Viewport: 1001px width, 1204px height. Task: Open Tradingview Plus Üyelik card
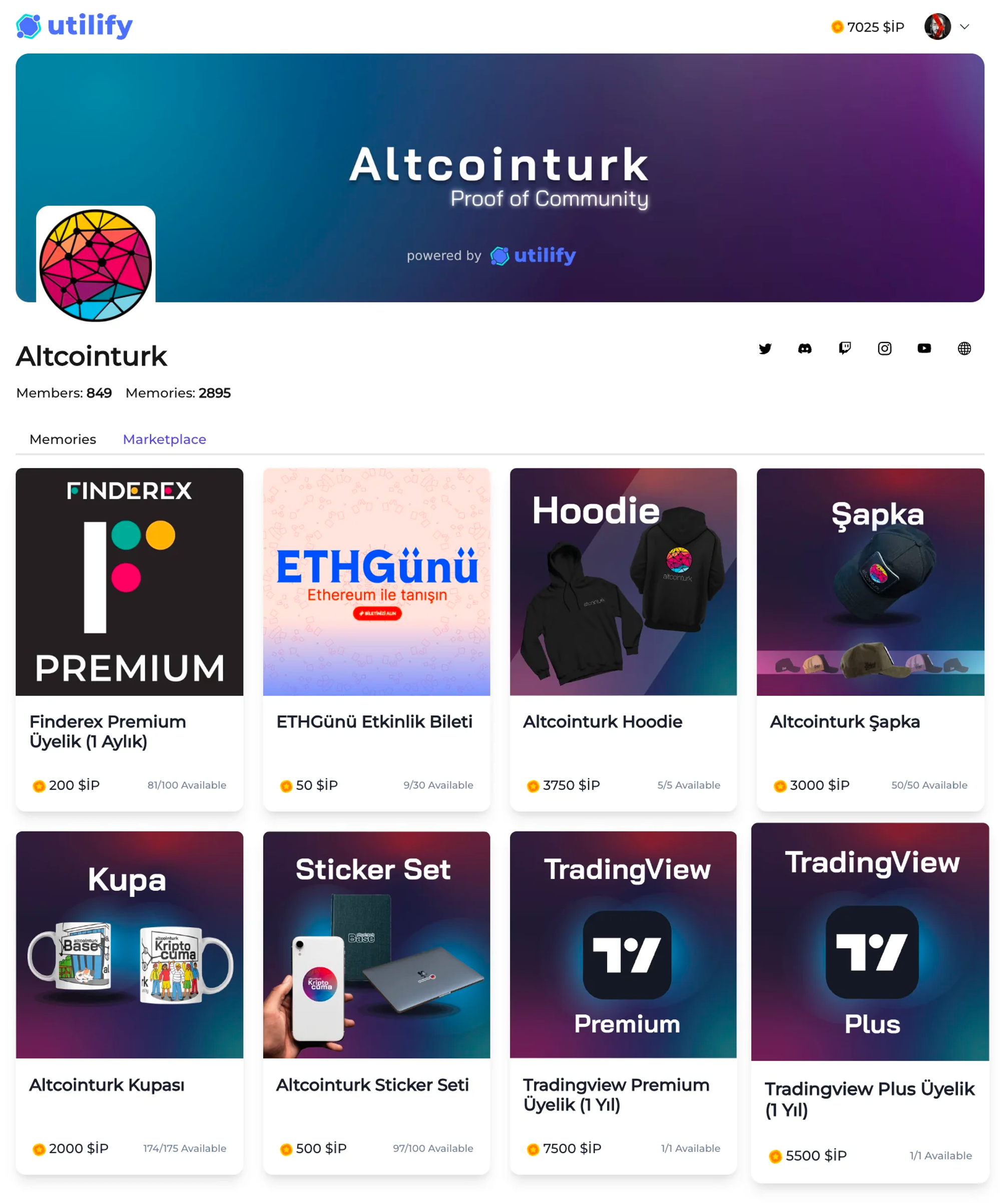coord(870,1002)
